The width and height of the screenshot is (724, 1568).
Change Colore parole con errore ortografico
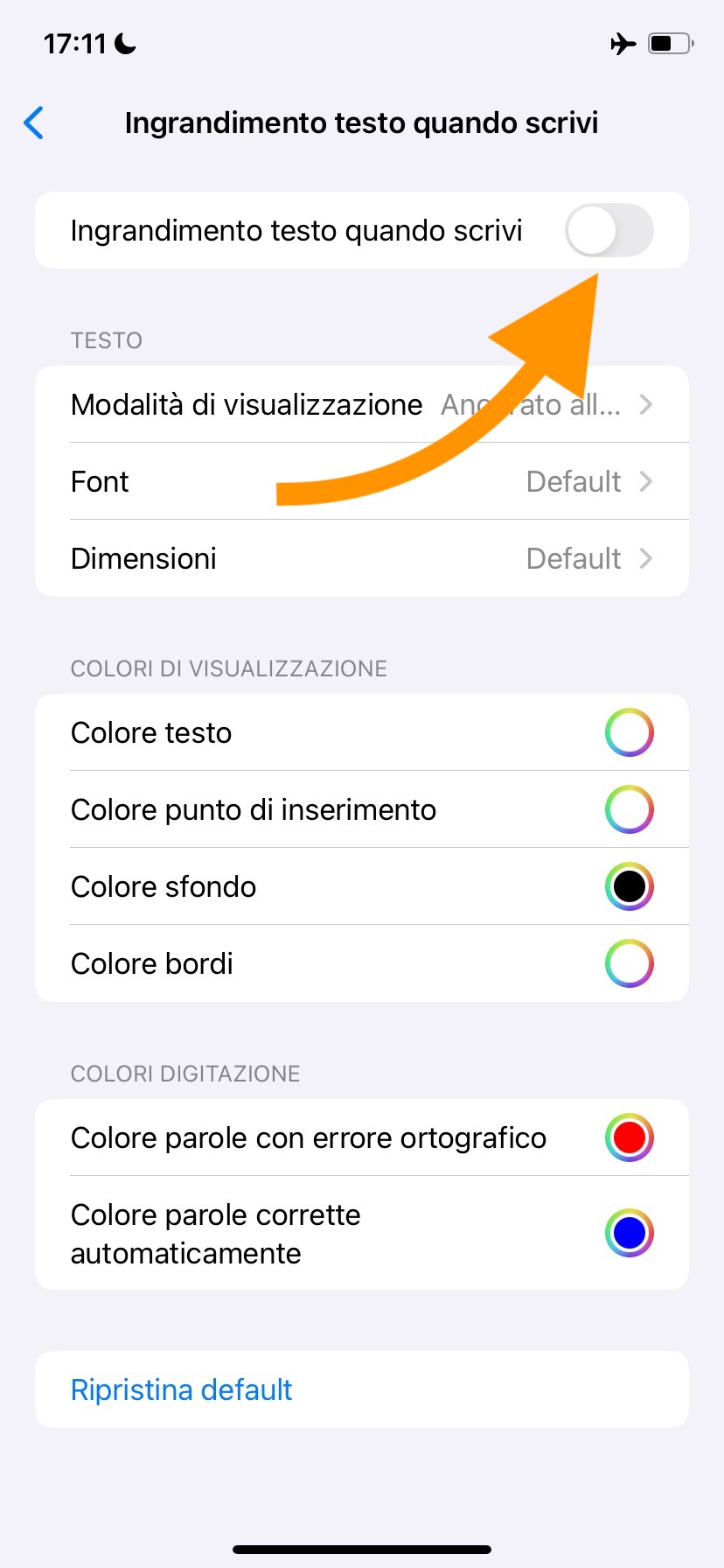point(629,1138)
